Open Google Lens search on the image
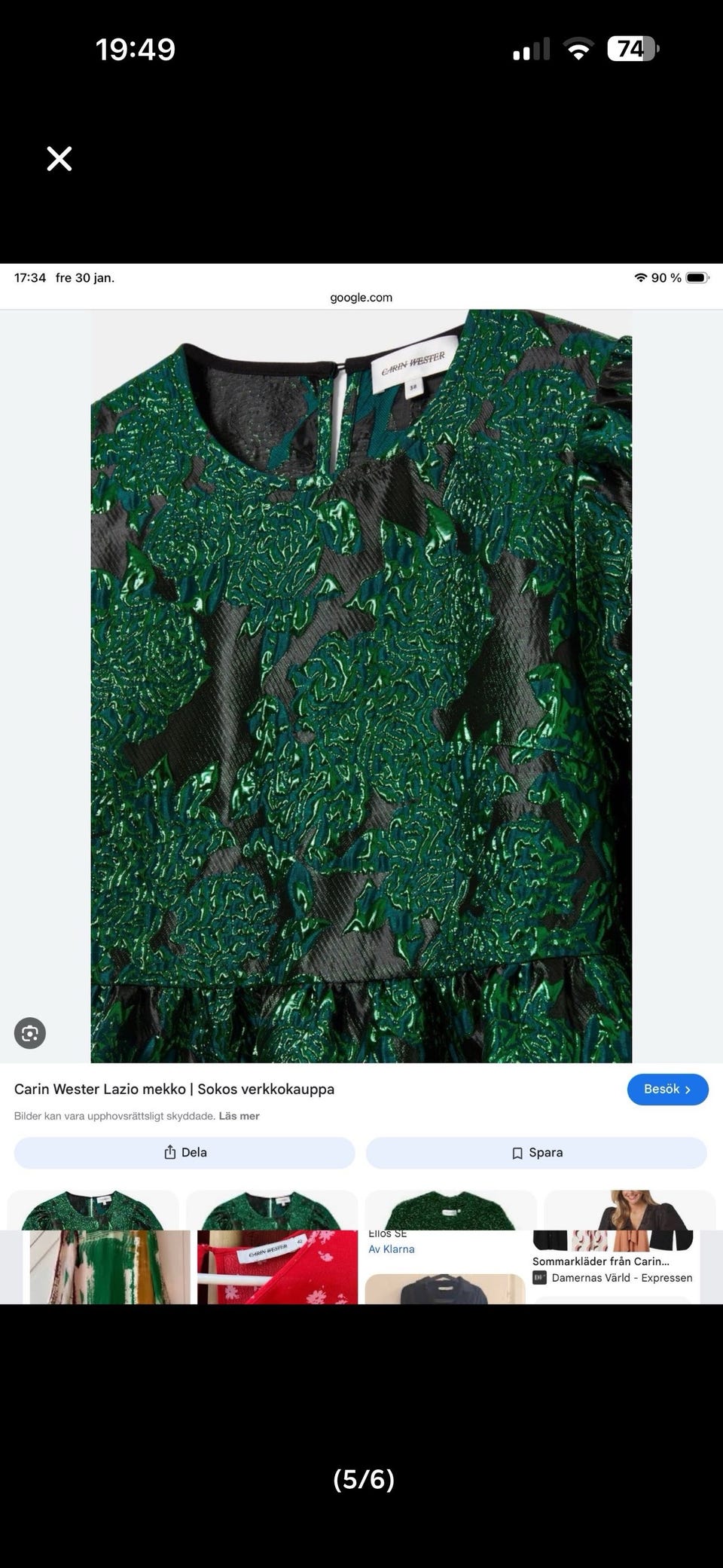The height and width of the screenshot is (1568, 723). [29, 1033]
